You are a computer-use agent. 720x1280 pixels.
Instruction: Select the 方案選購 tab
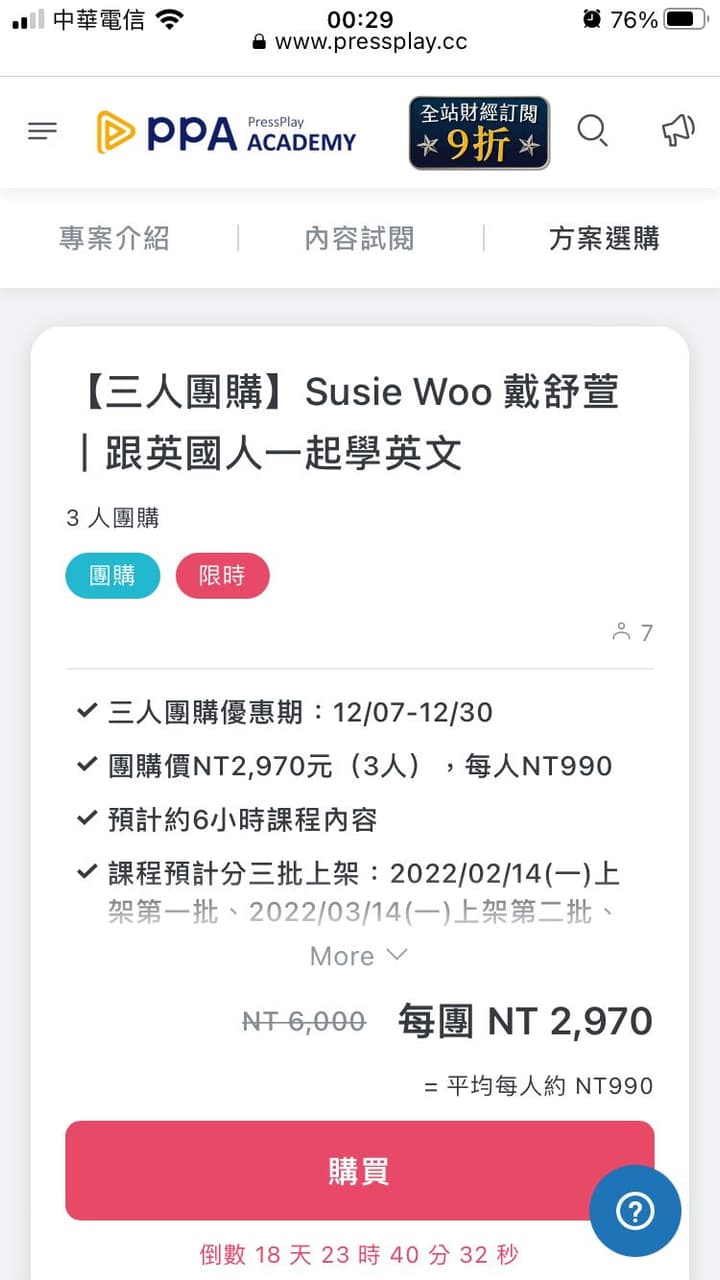coord(604,238)
